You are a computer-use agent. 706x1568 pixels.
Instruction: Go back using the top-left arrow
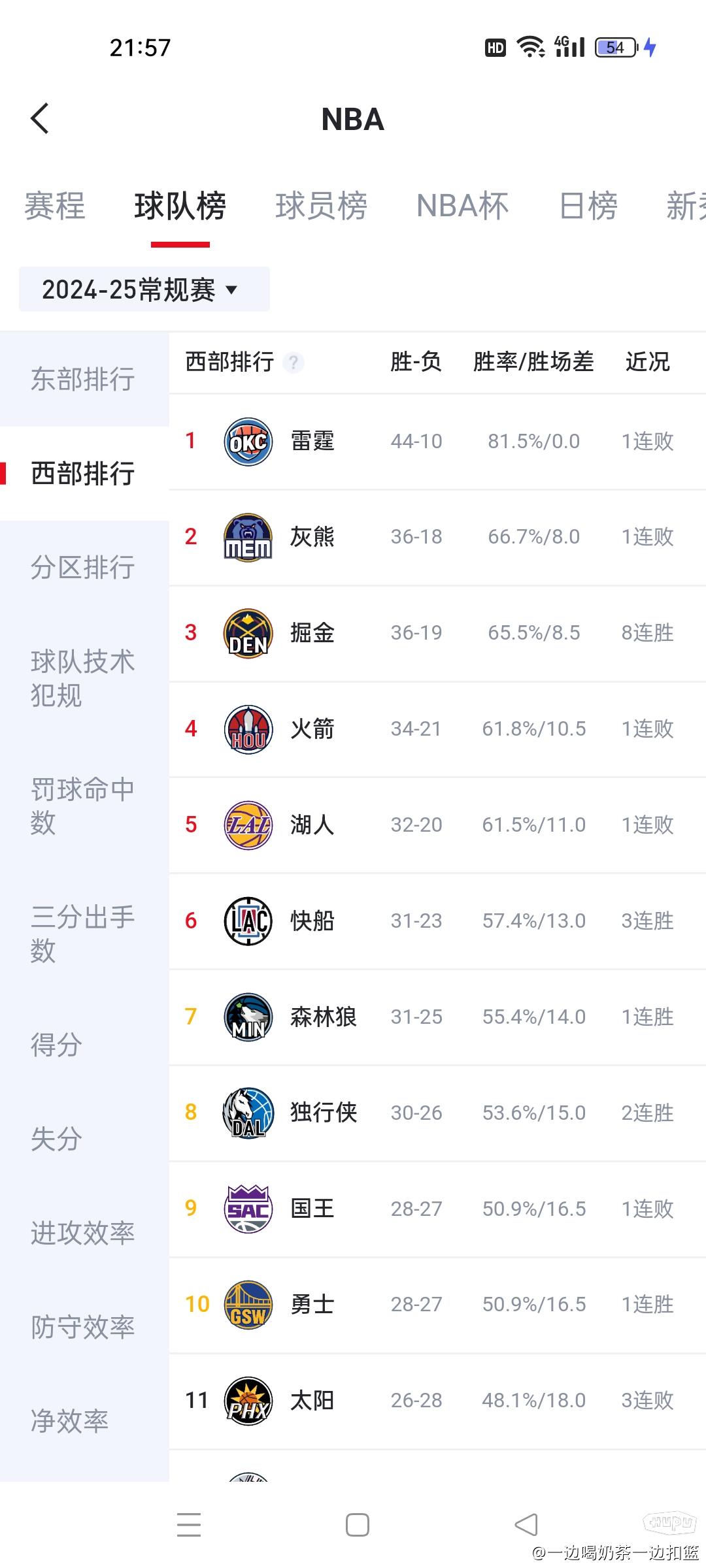[x=40, y=119]
